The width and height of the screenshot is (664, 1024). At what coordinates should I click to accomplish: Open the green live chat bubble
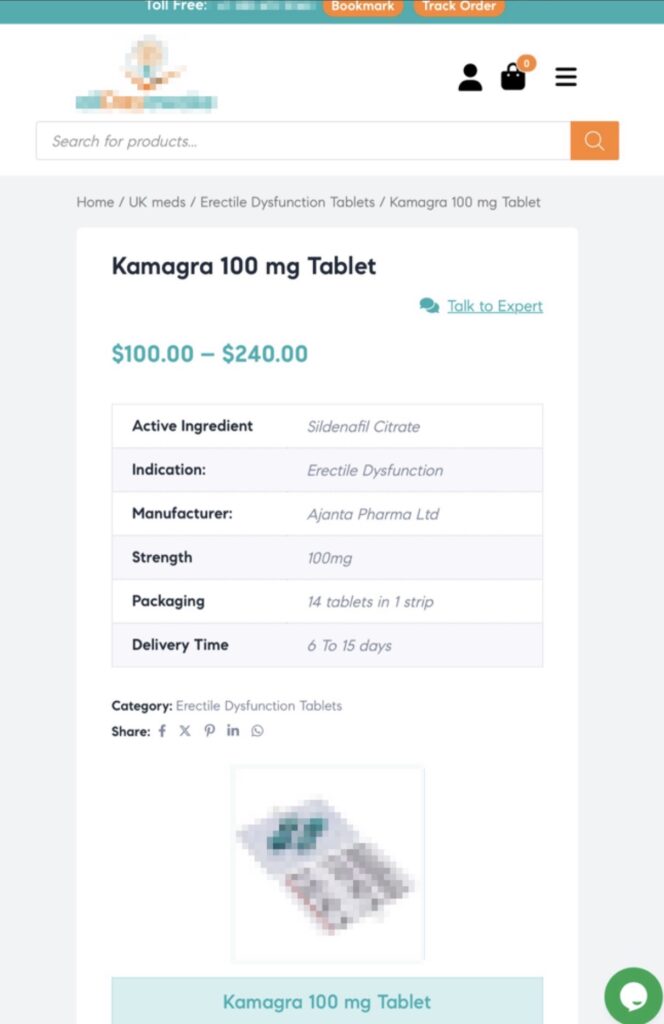pos(634,995)
